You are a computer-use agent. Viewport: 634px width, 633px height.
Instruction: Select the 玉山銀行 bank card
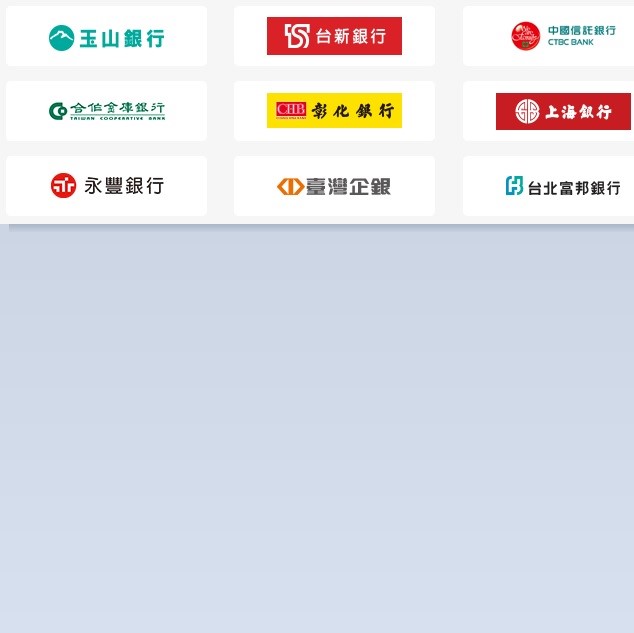[106, 37]
